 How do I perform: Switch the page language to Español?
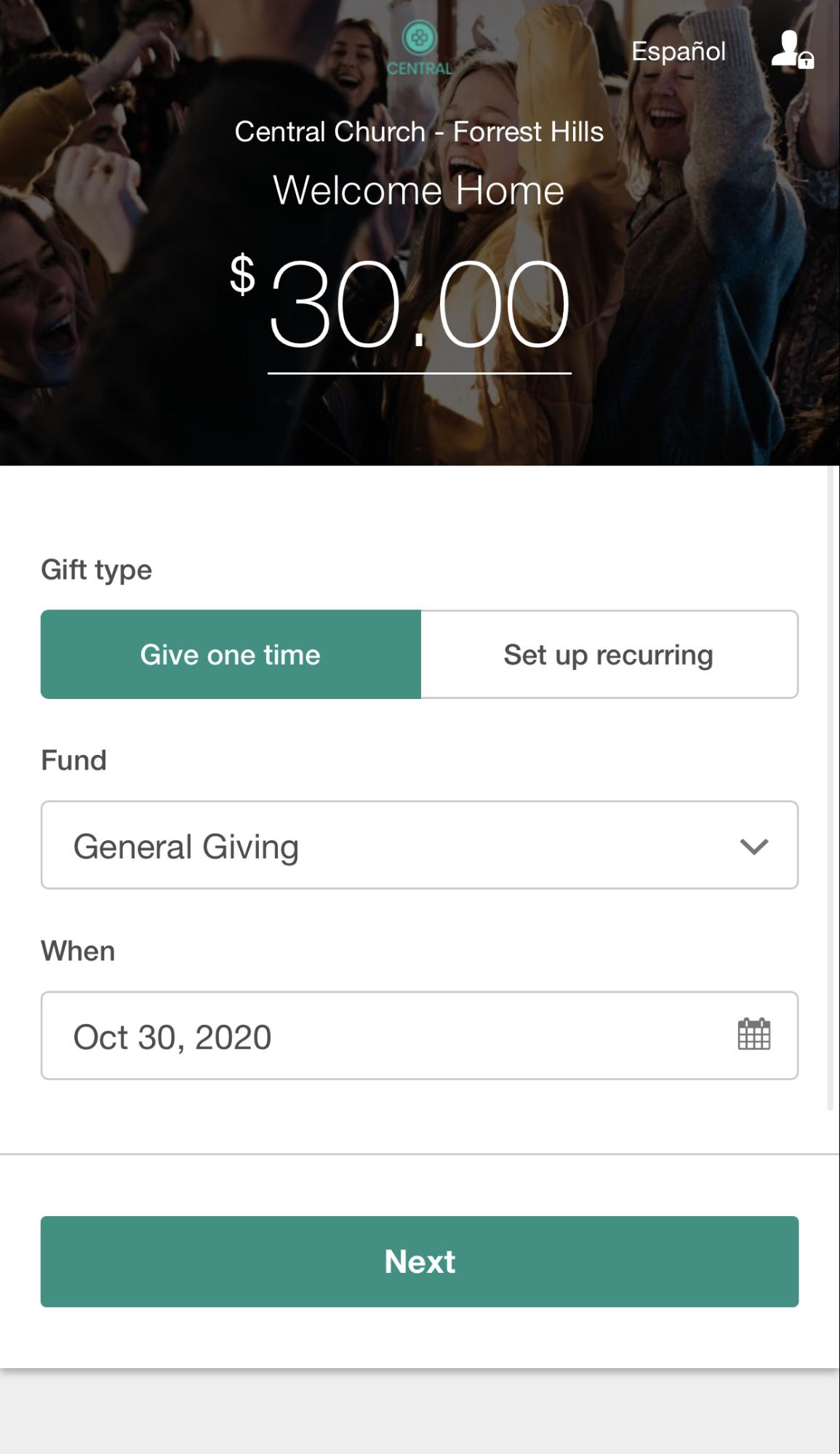point(678,50)
